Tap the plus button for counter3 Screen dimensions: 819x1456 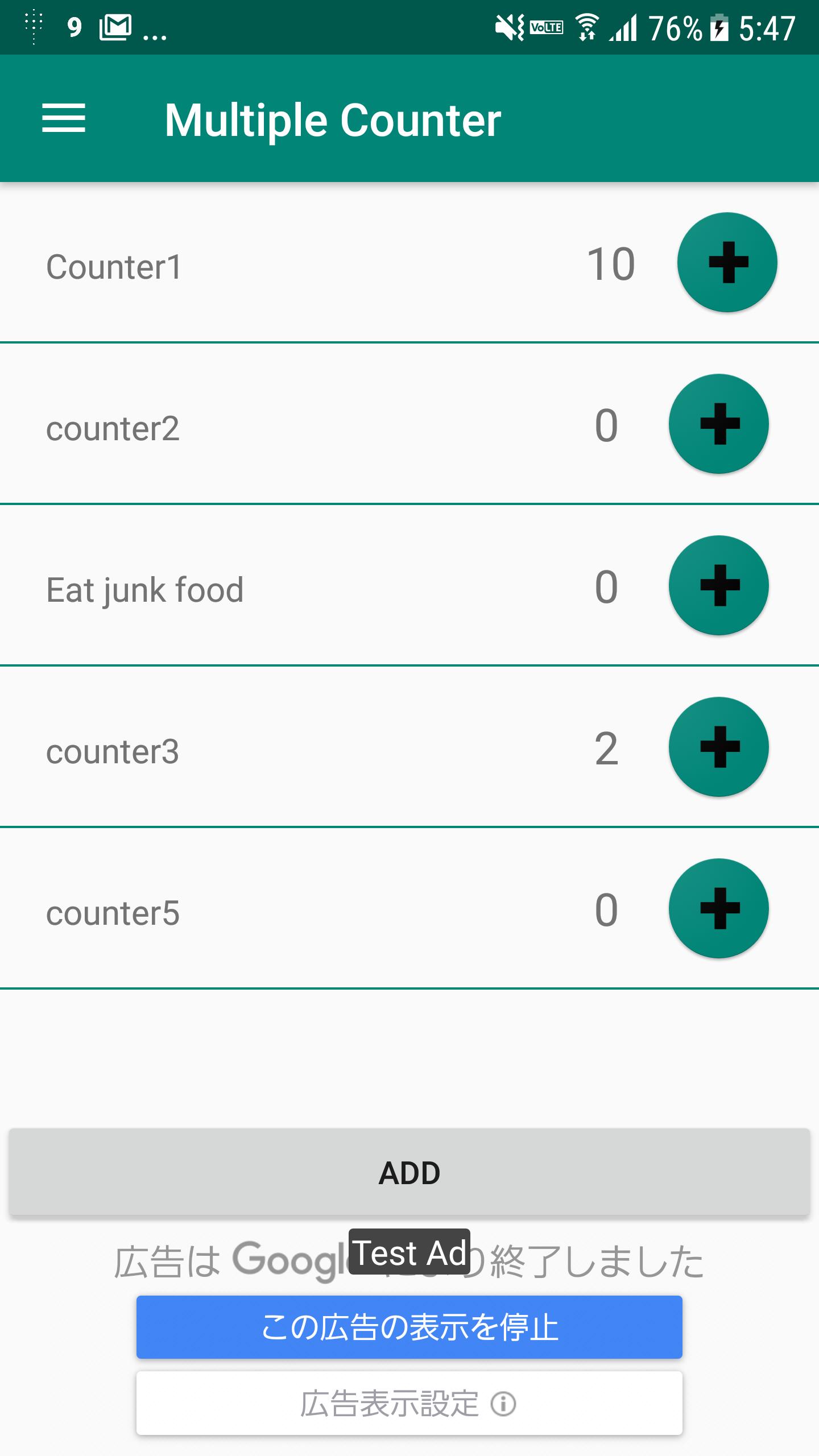point(719,747)
